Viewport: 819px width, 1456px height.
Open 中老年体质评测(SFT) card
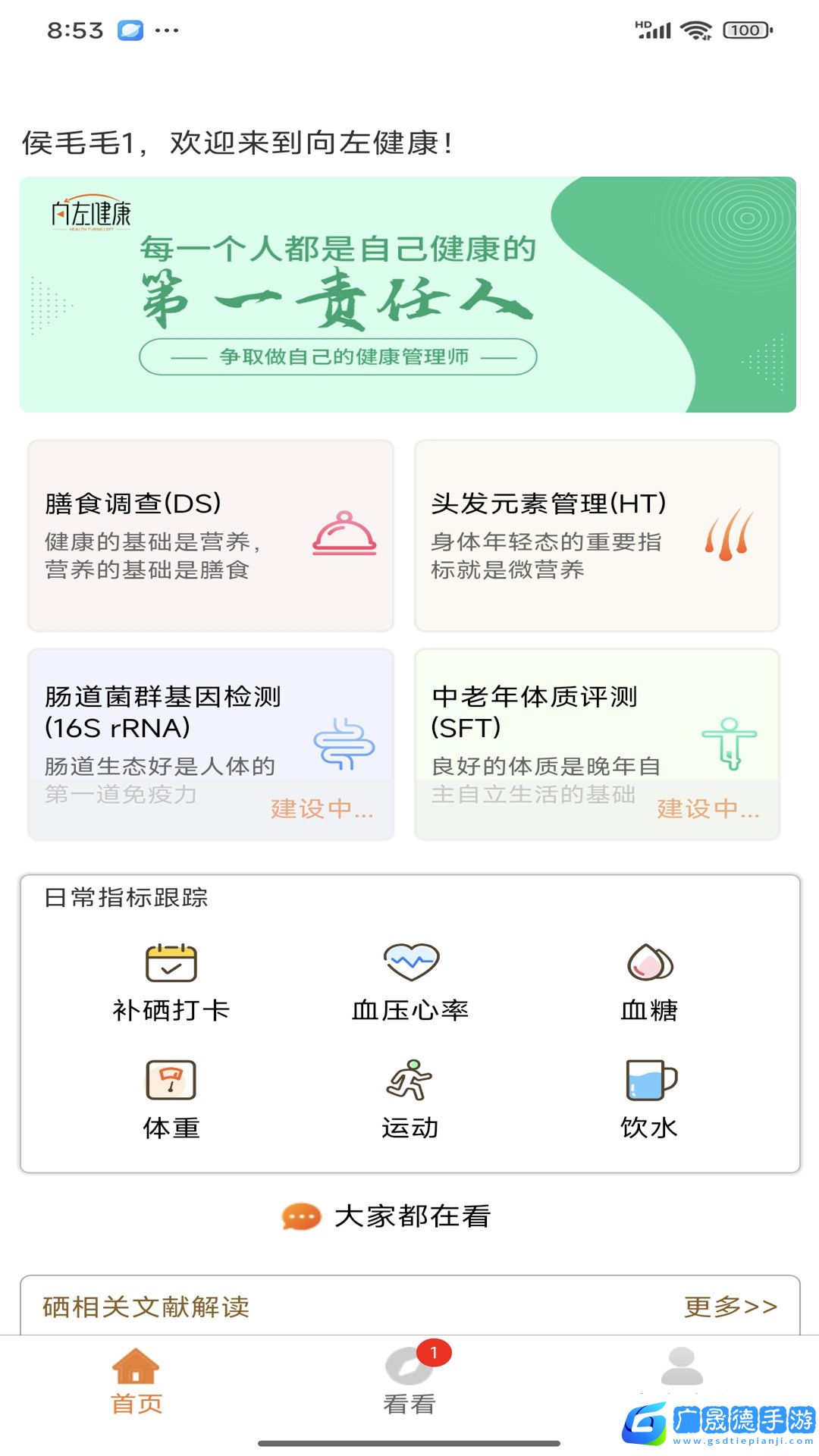pos(597,744)
